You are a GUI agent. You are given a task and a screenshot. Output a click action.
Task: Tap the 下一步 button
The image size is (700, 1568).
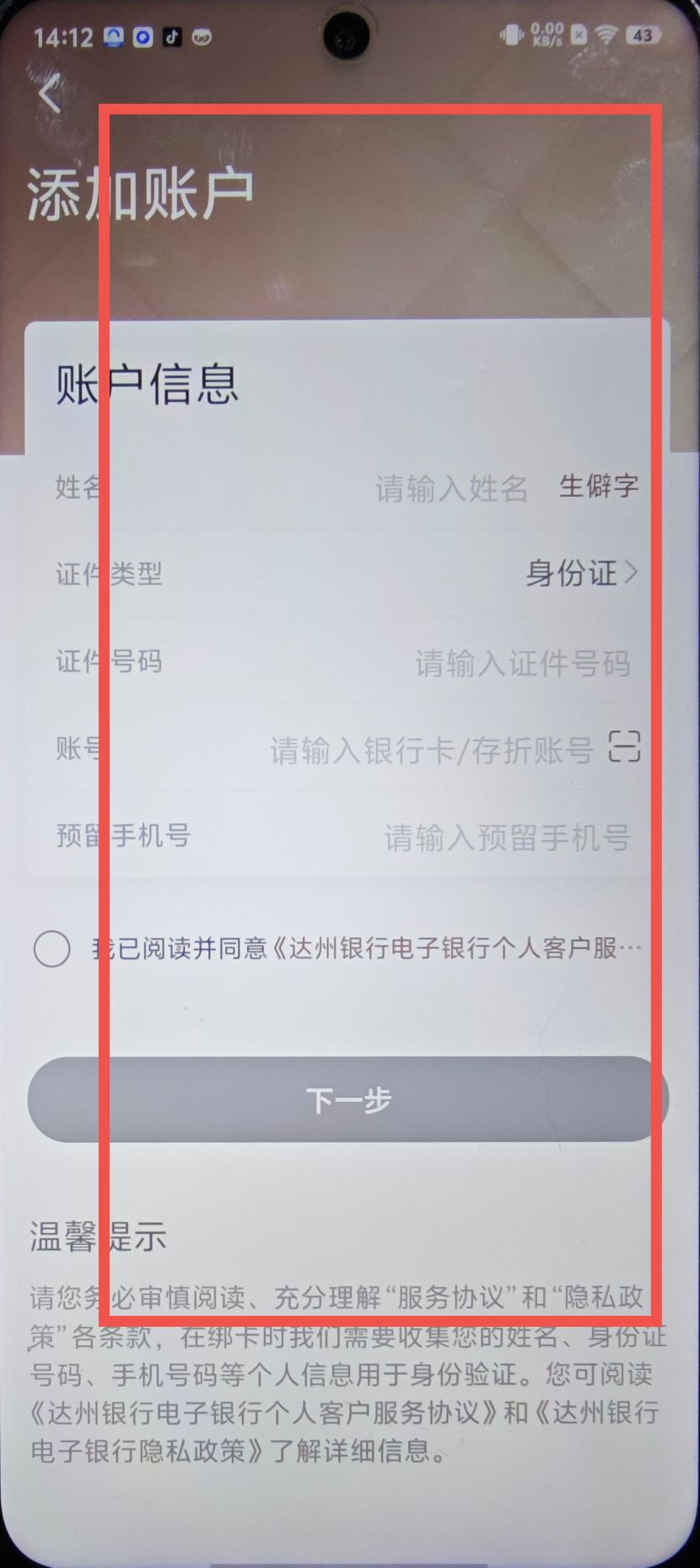pyautogui.click(x=348, y=1099)
